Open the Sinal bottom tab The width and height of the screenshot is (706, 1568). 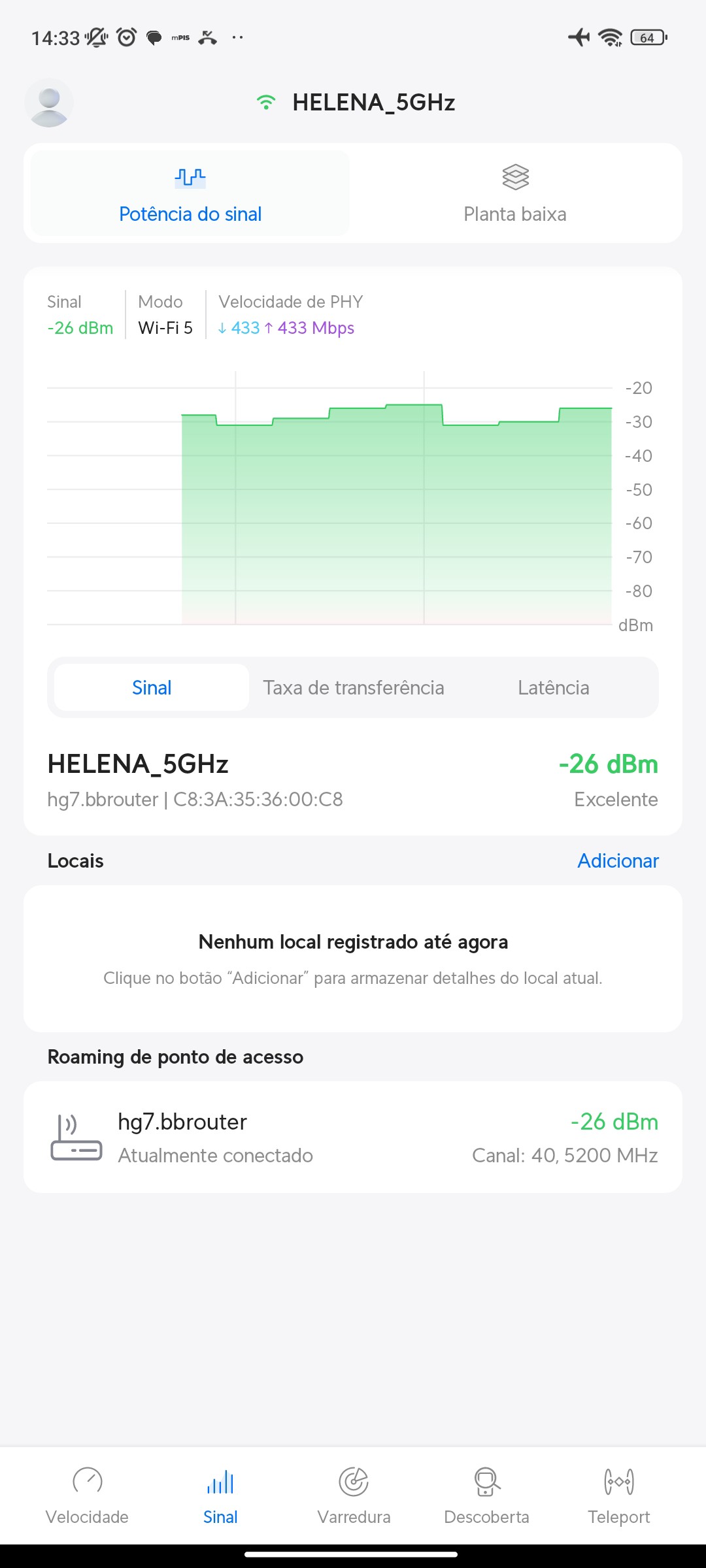[220, 1495]
